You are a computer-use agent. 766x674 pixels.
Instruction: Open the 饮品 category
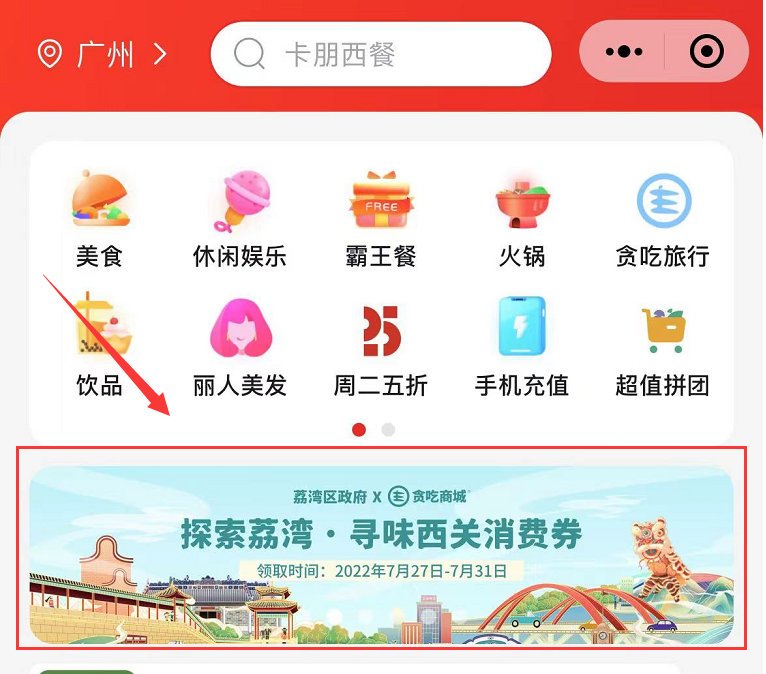[99, 345]
